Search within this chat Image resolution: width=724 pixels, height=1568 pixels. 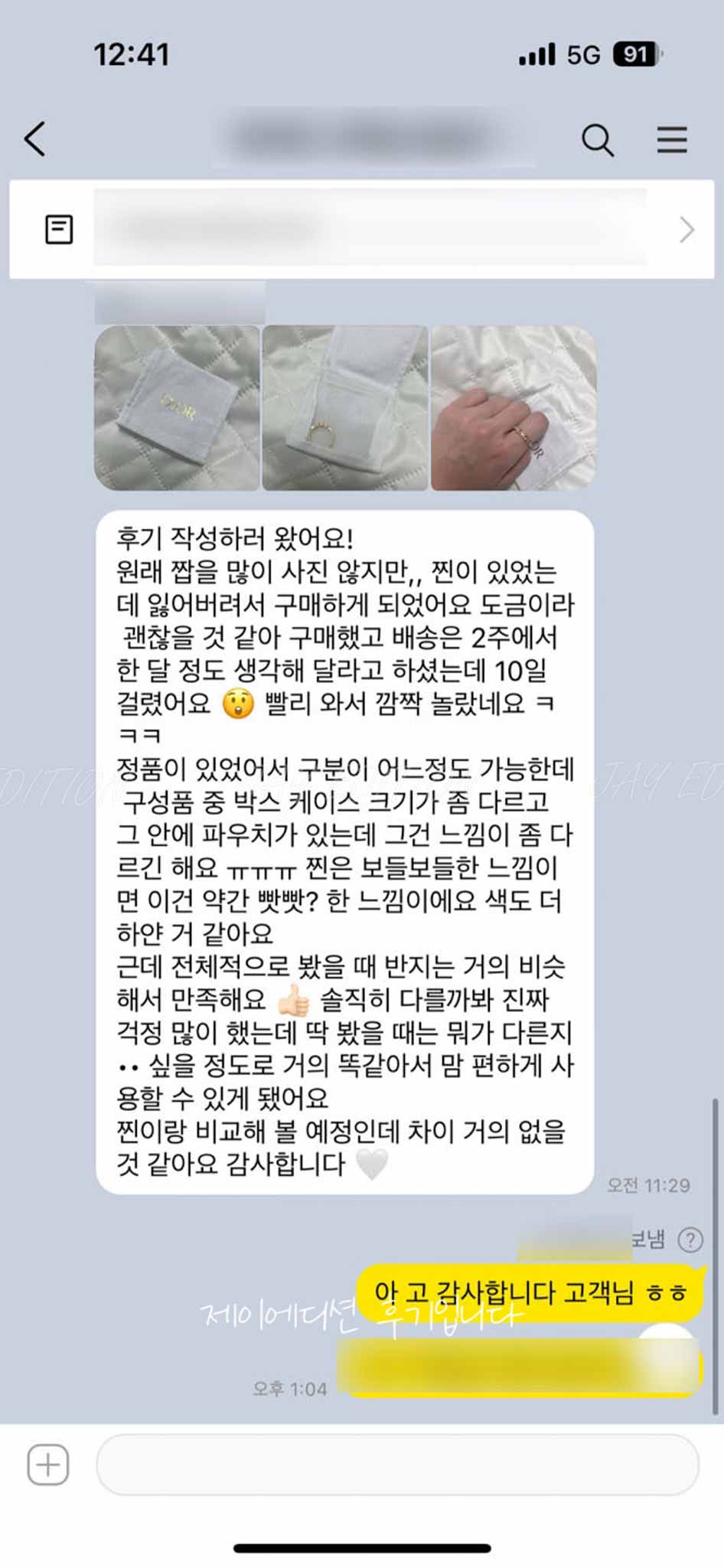(597, 140)
